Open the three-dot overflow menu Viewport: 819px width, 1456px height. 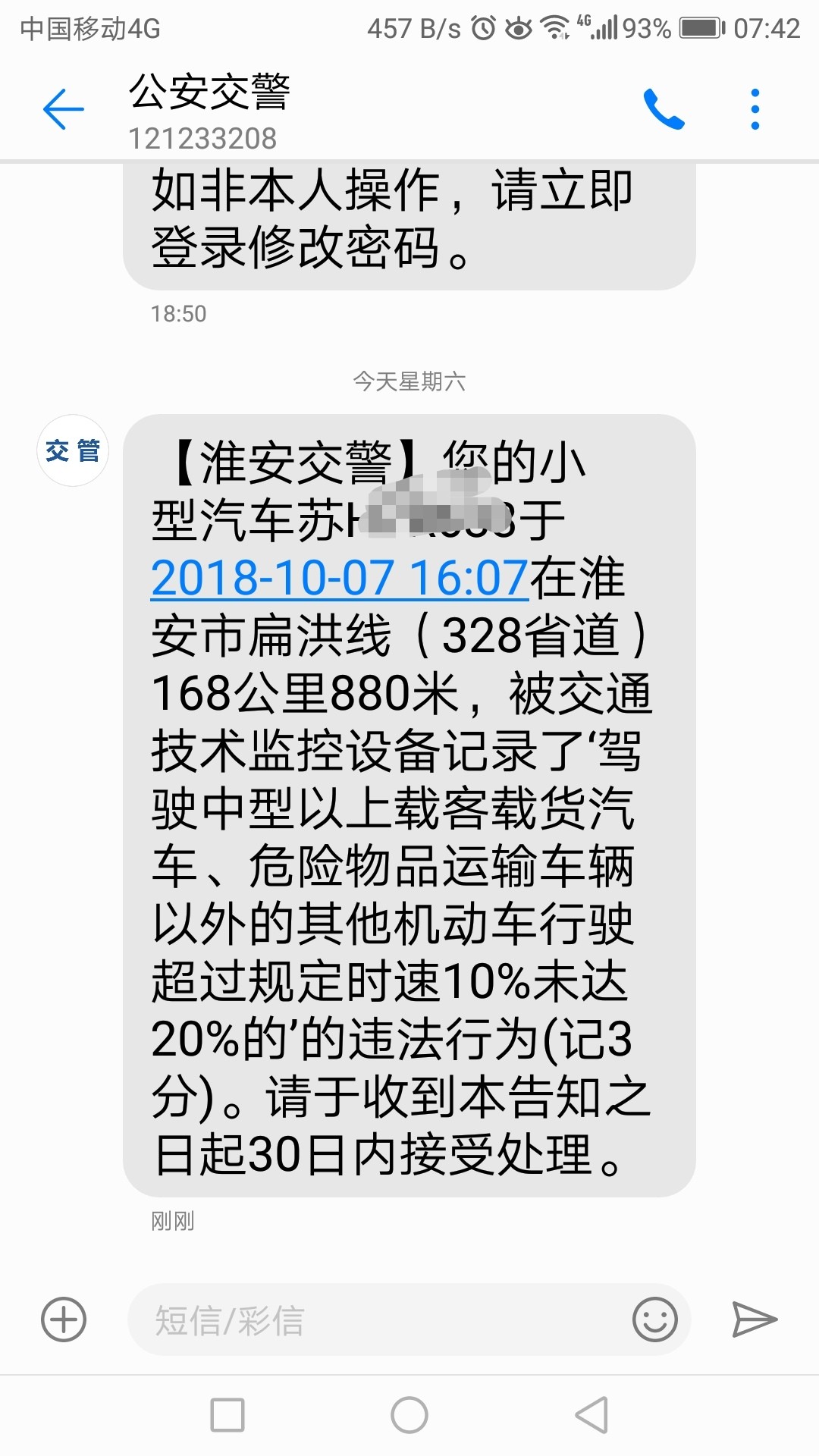pyautogui.click(x=755, y=109)
